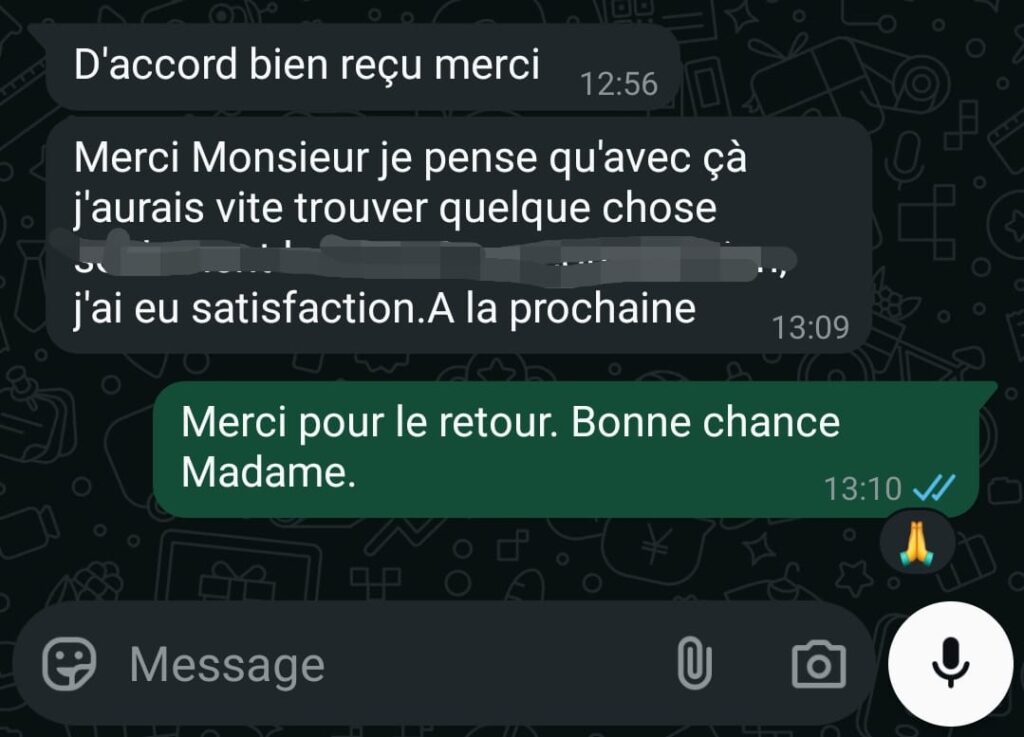Open the camera from the chat bar
The width and height of the screenshot is (1024, 737).
pos(818,664)
